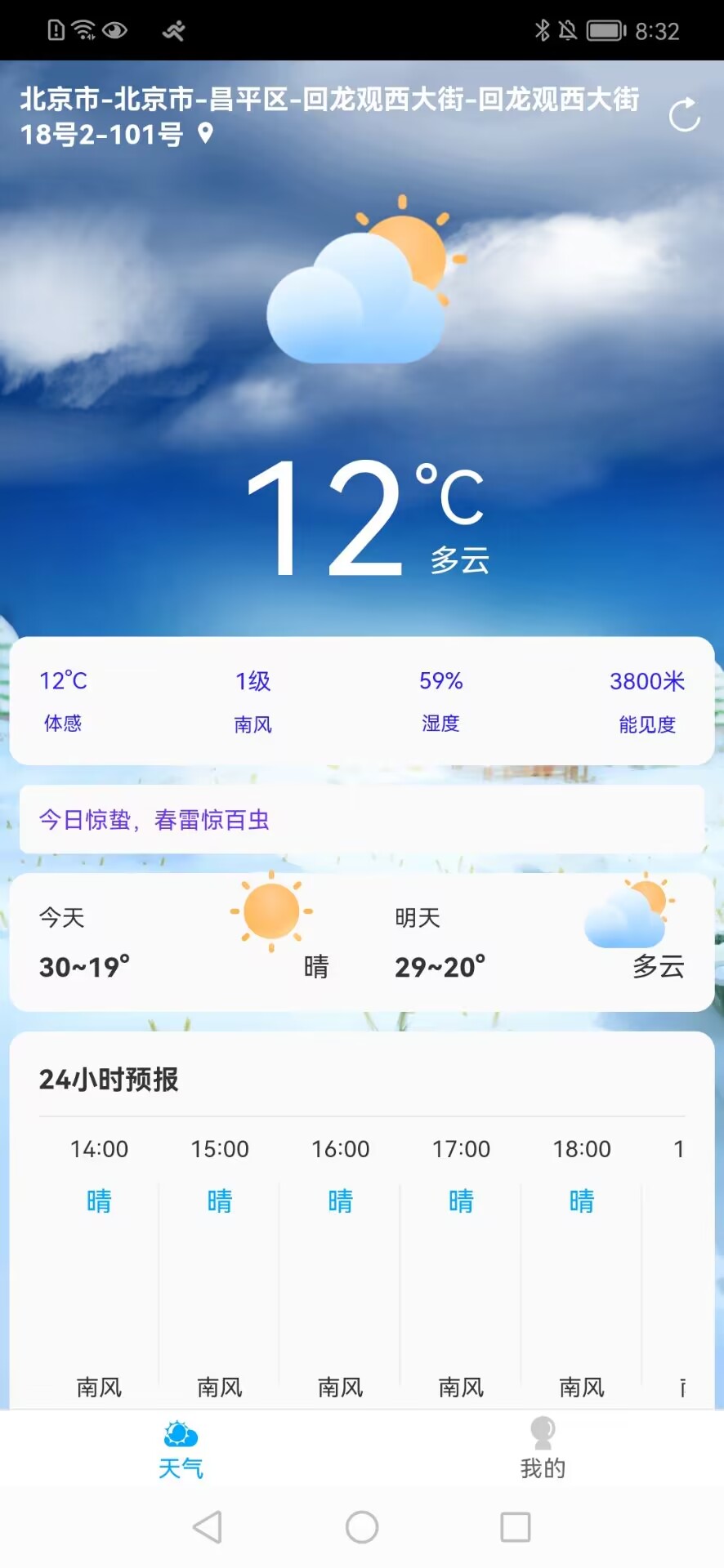This screenshot has width=724, height=1568.
Task: Tap the 24小时预报 section header
Action: click(109, 1080)
